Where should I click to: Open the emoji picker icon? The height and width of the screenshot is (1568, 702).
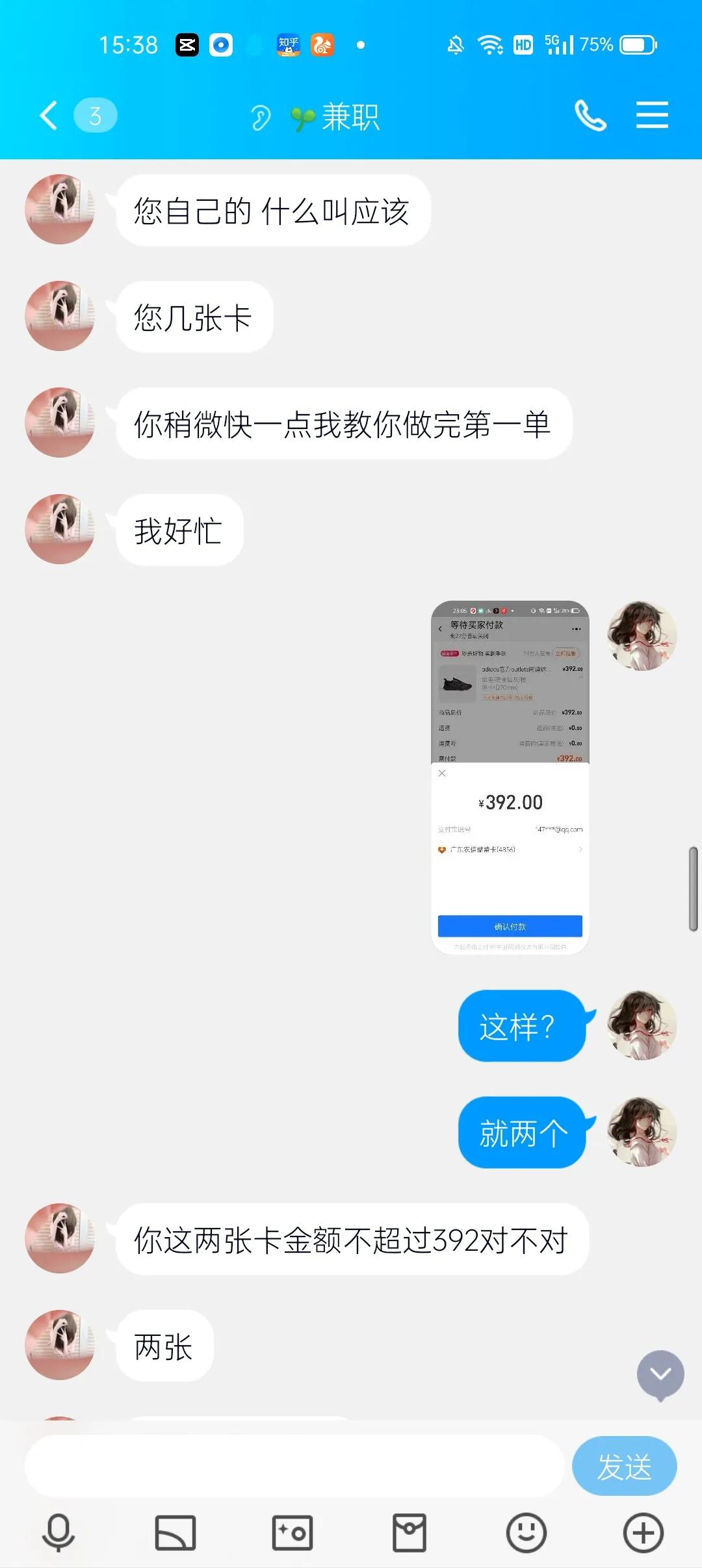coord(525,1532)
